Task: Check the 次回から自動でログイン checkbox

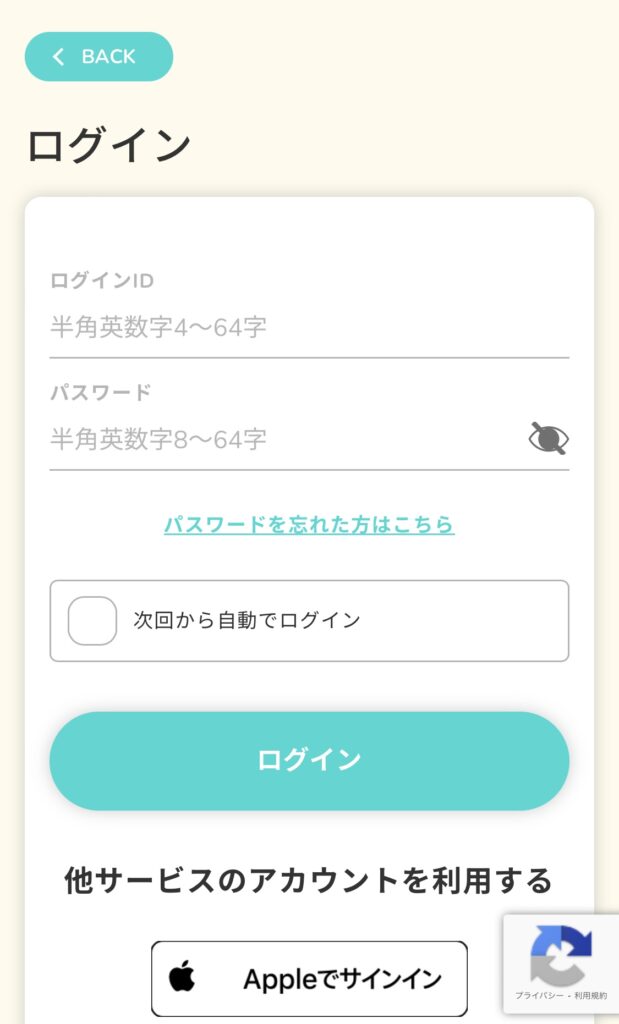Action: pyautogui.click(x=92, y=621)
